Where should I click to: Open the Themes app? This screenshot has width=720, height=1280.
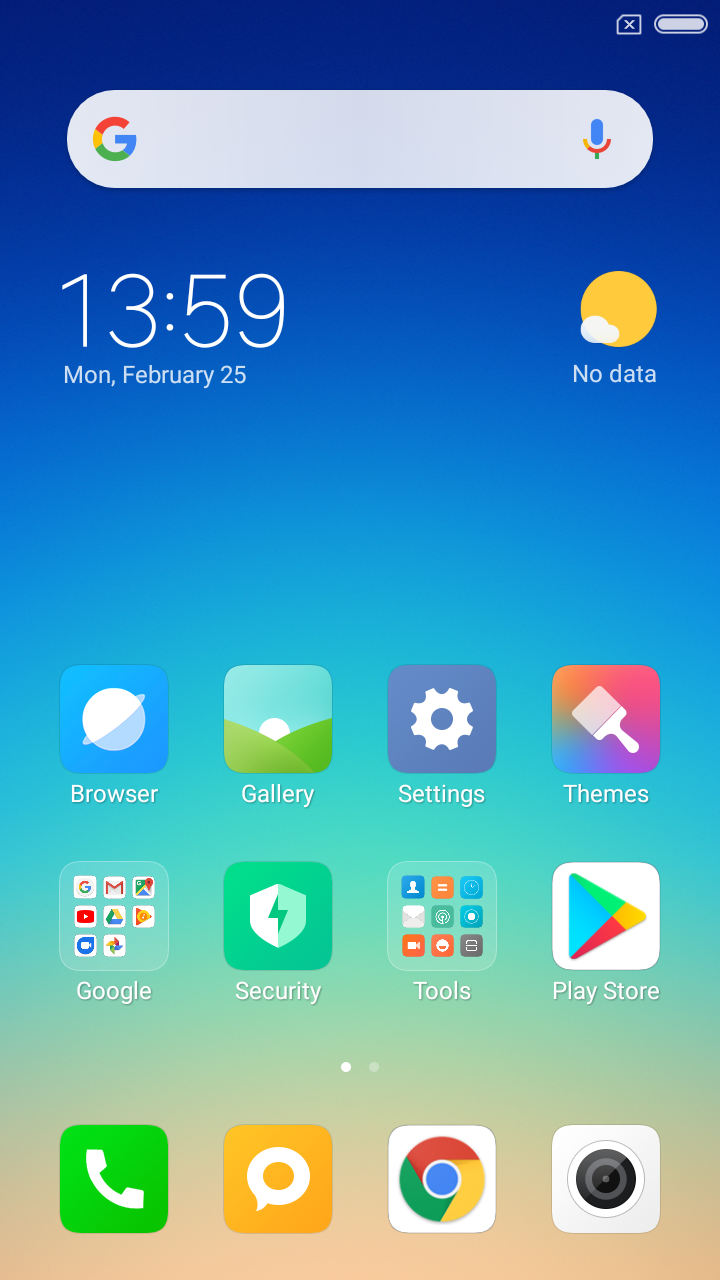(606, 719)
